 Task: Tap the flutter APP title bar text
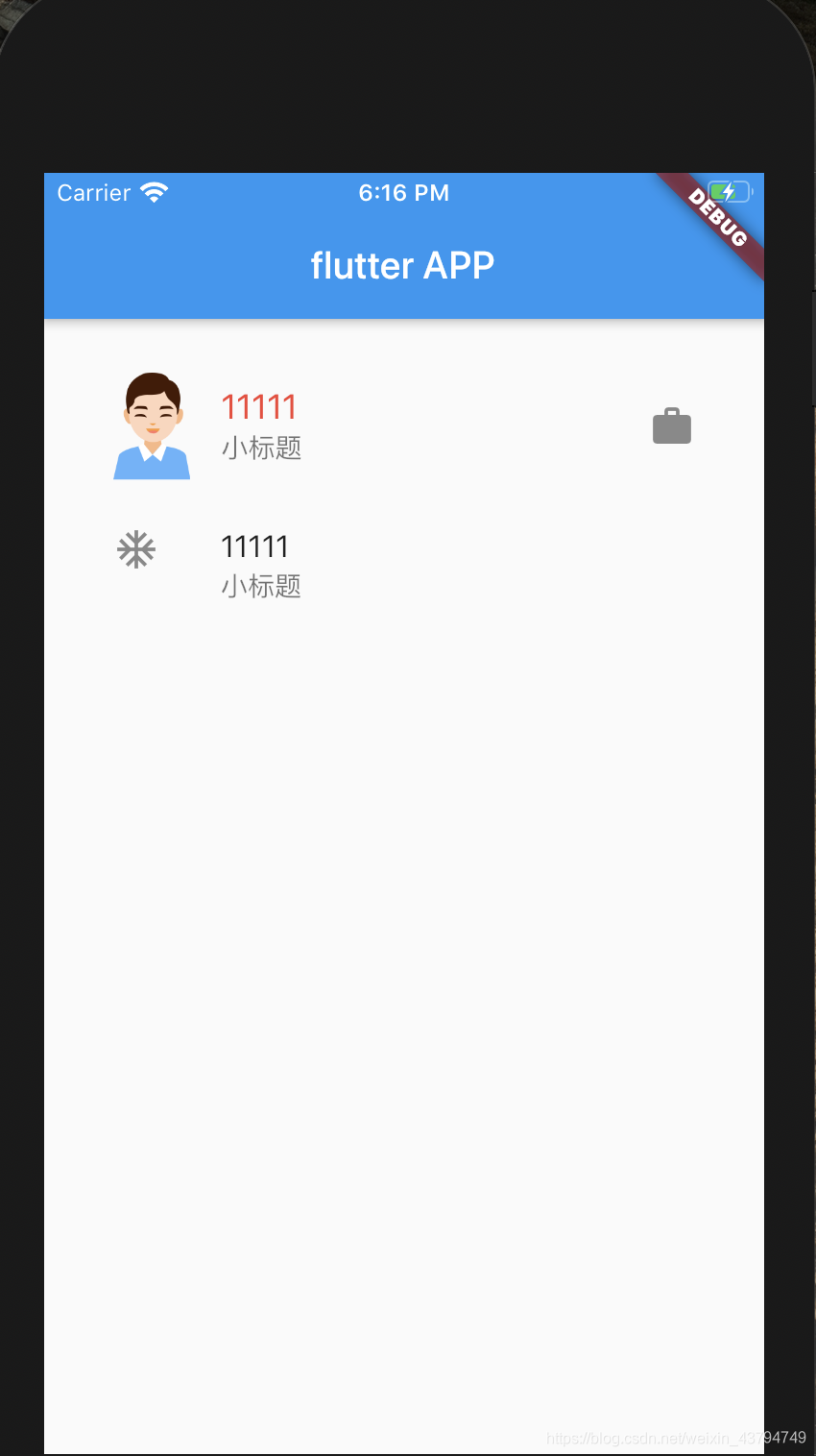point(402,265)
